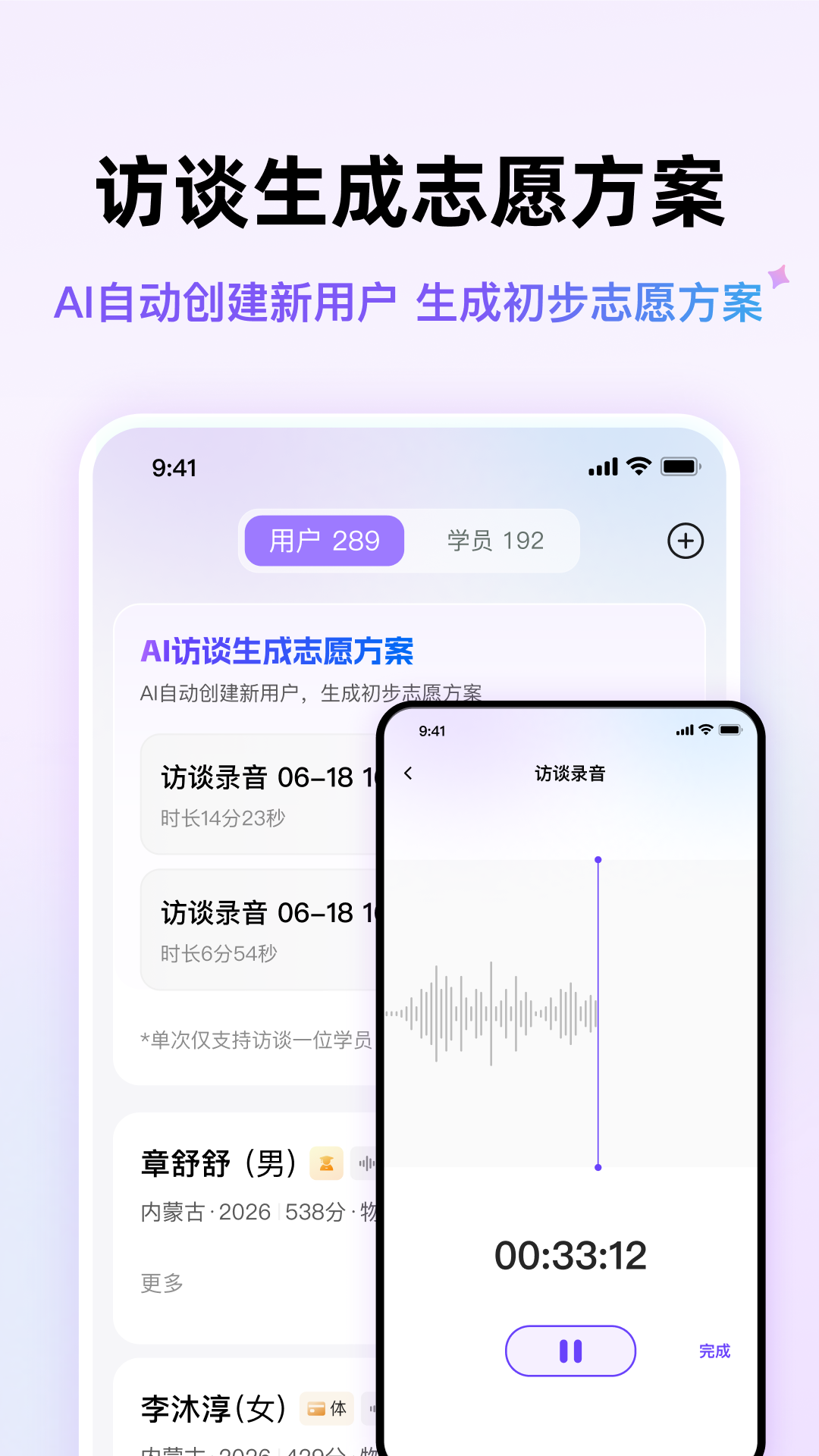Open the AI访谈生成志愿方案 feature

click(x=278, y=652)
